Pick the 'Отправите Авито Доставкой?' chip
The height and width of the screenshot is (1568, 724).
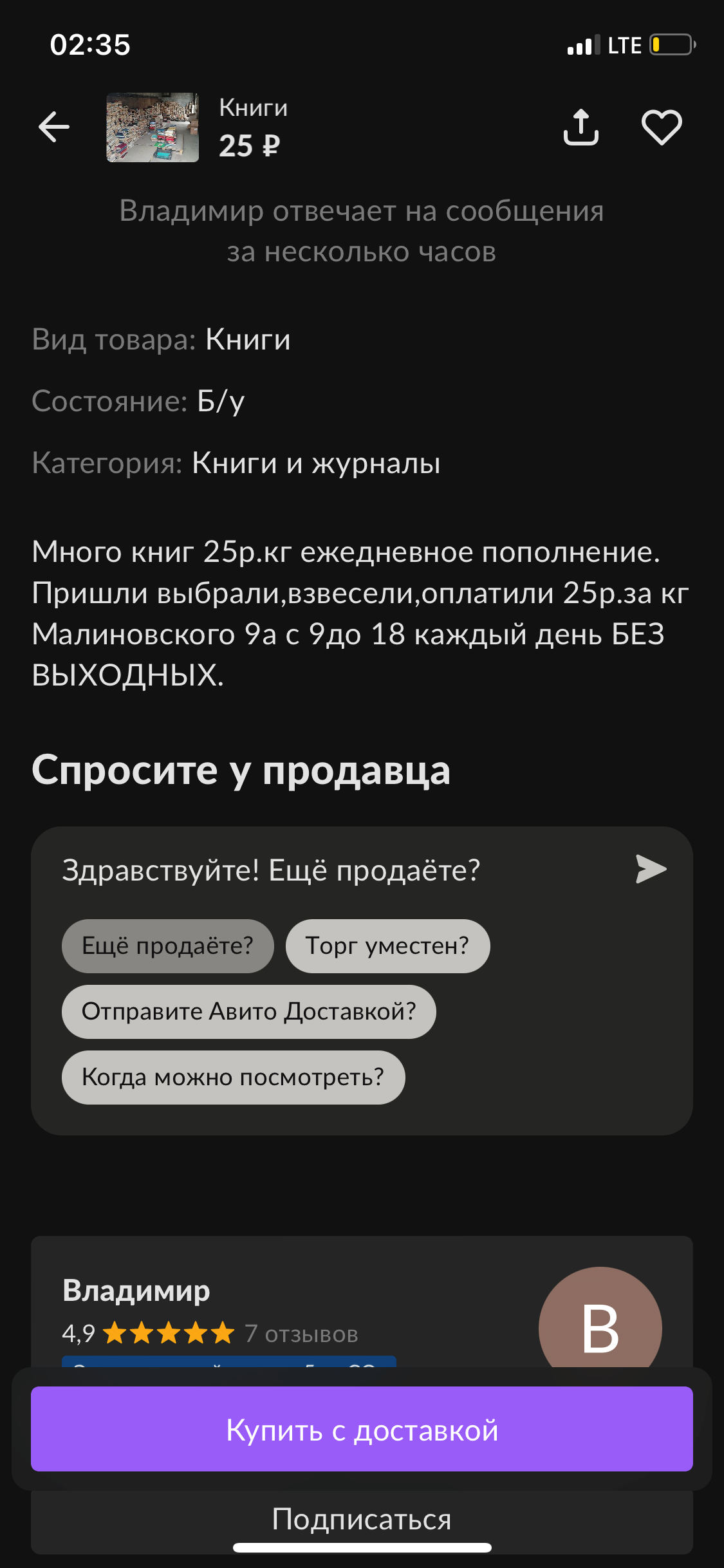click(248, 1012)
